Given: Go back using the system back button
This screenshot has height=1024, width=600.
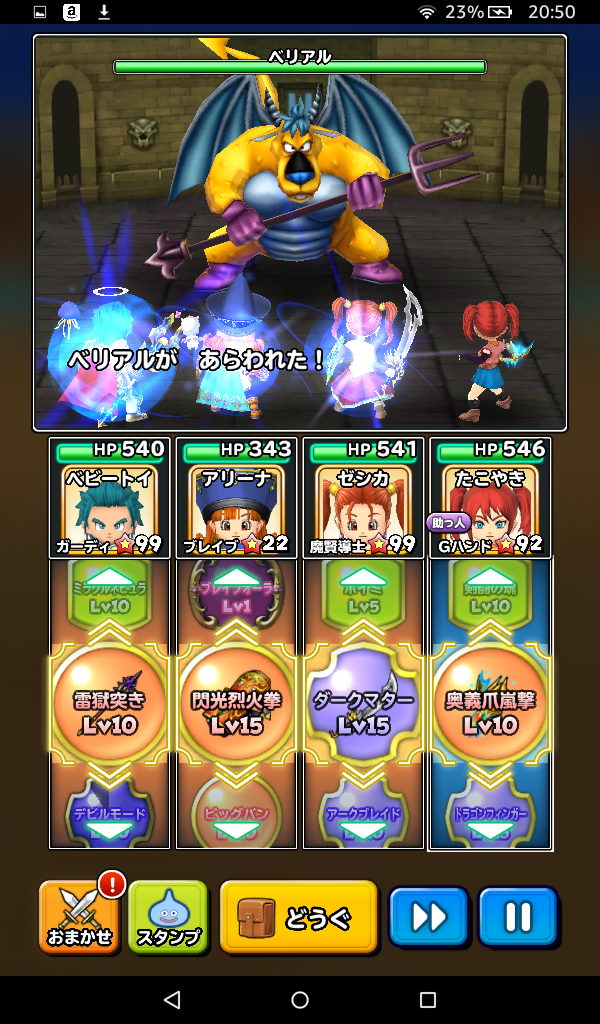Looking at the screenshot, I should point(171,1000).
